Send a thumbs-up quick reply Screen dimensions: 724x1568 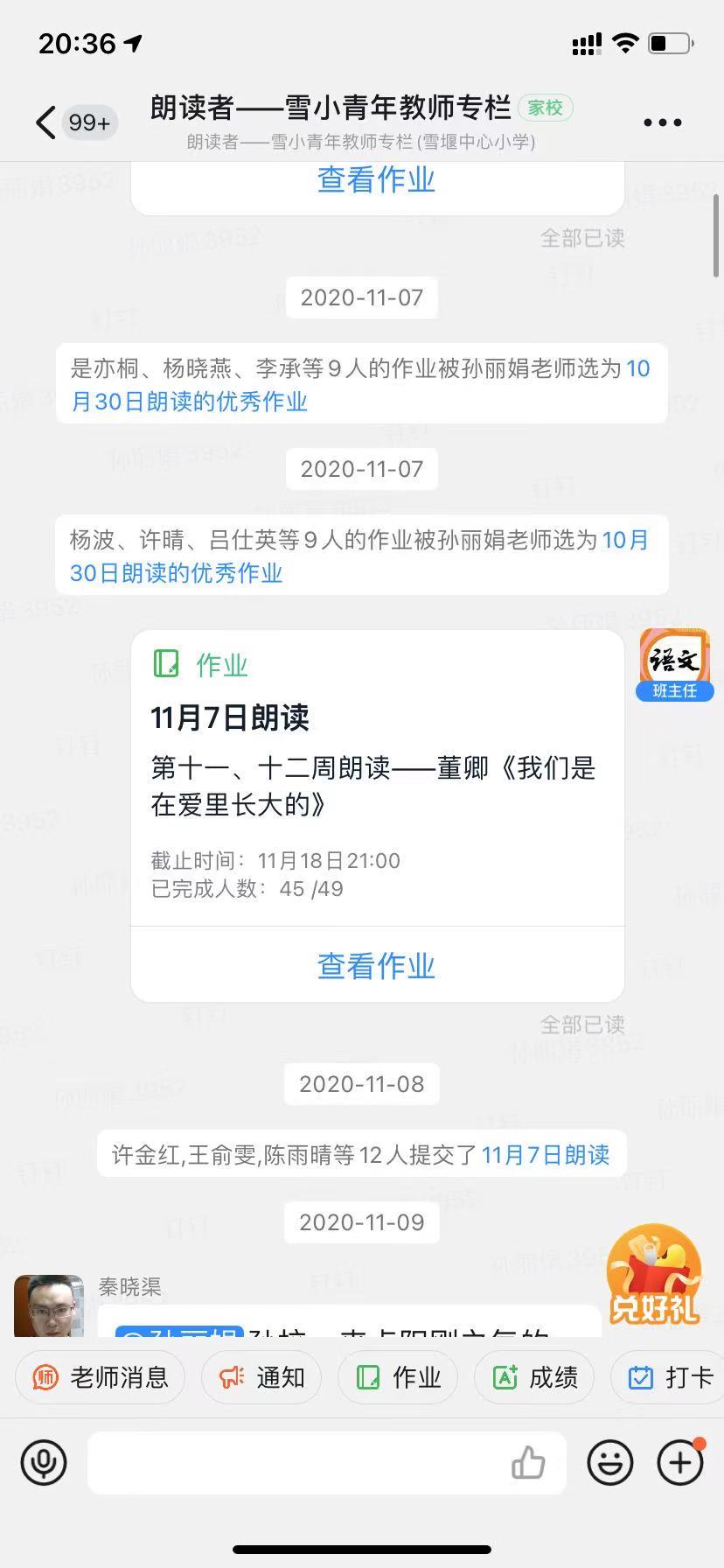tap(528, 1462)
